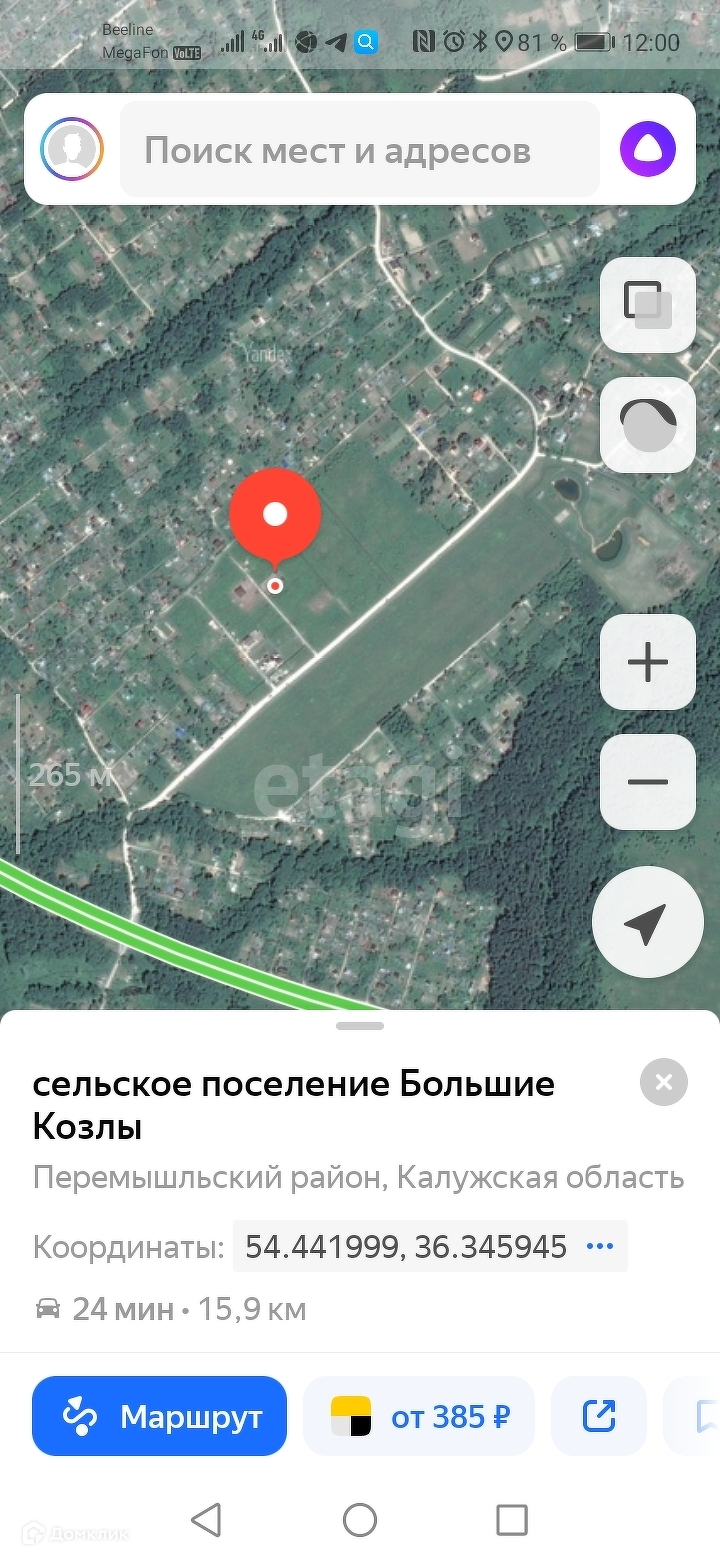Open more options next to the coordinates

pyautogui.click(x=599, y=1246)
